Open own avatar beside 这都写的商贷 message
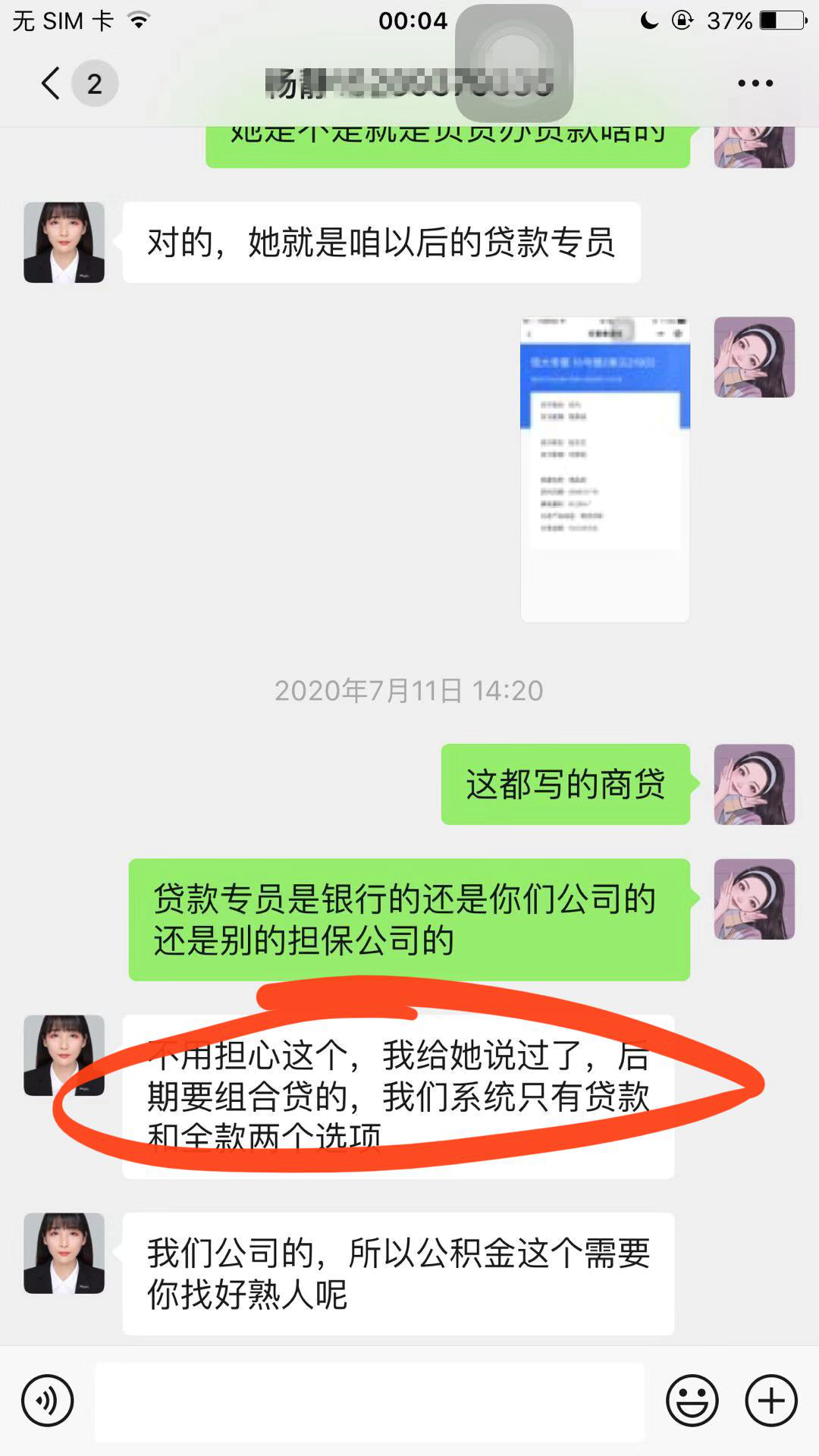The width and height of the screenshot is (819, 1456). 754,784
